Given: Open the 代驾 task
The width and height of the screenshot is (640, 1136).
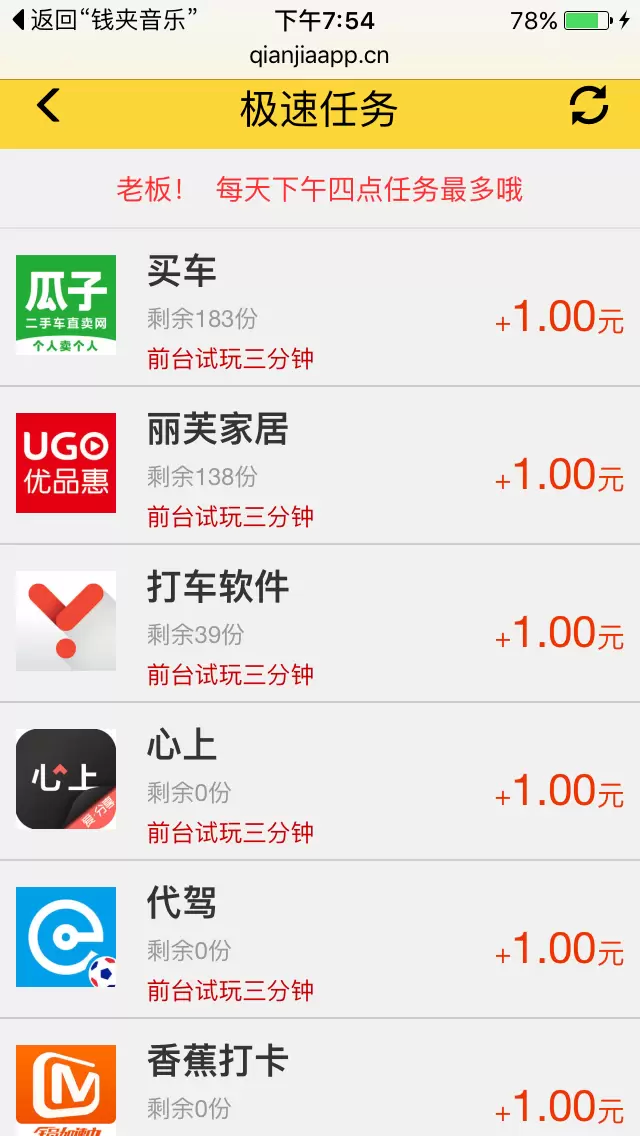Looking at the screenshot, I should coord(320,940).
